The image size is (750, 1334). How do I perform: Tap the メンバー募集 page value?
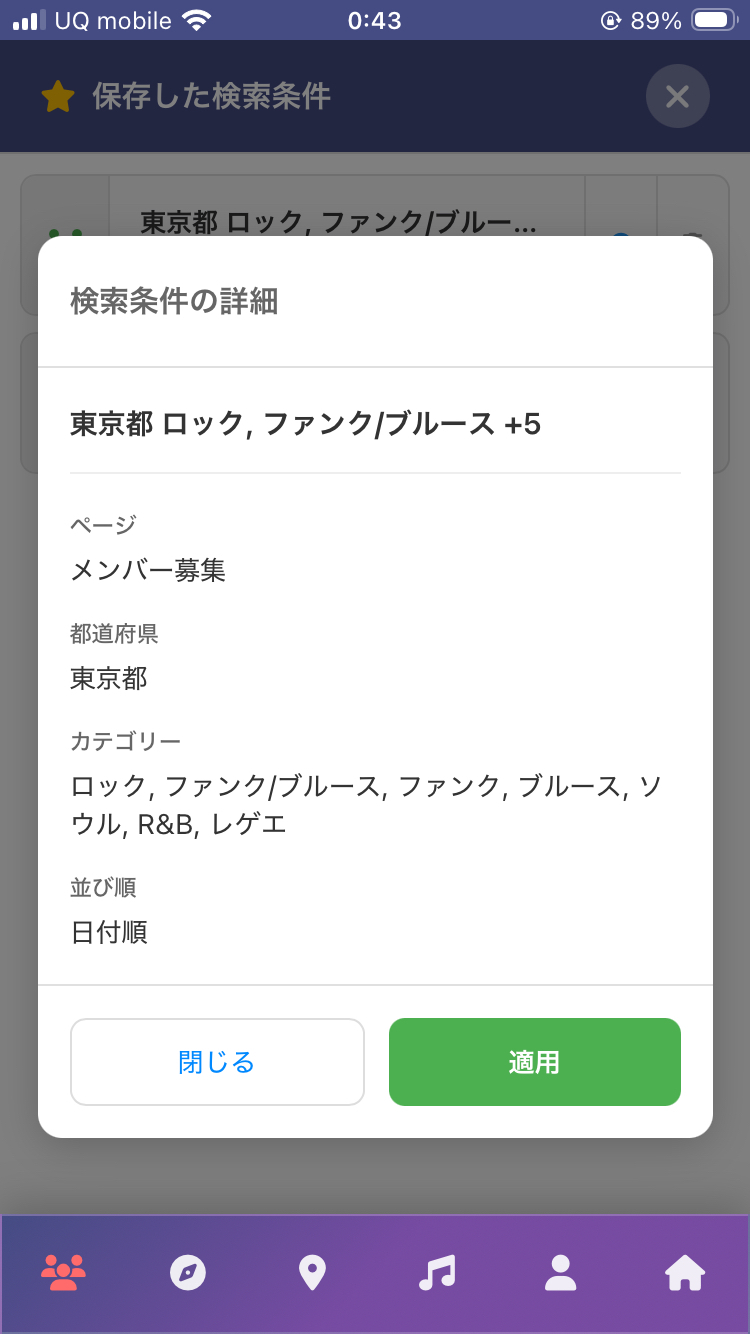[148, 570]
